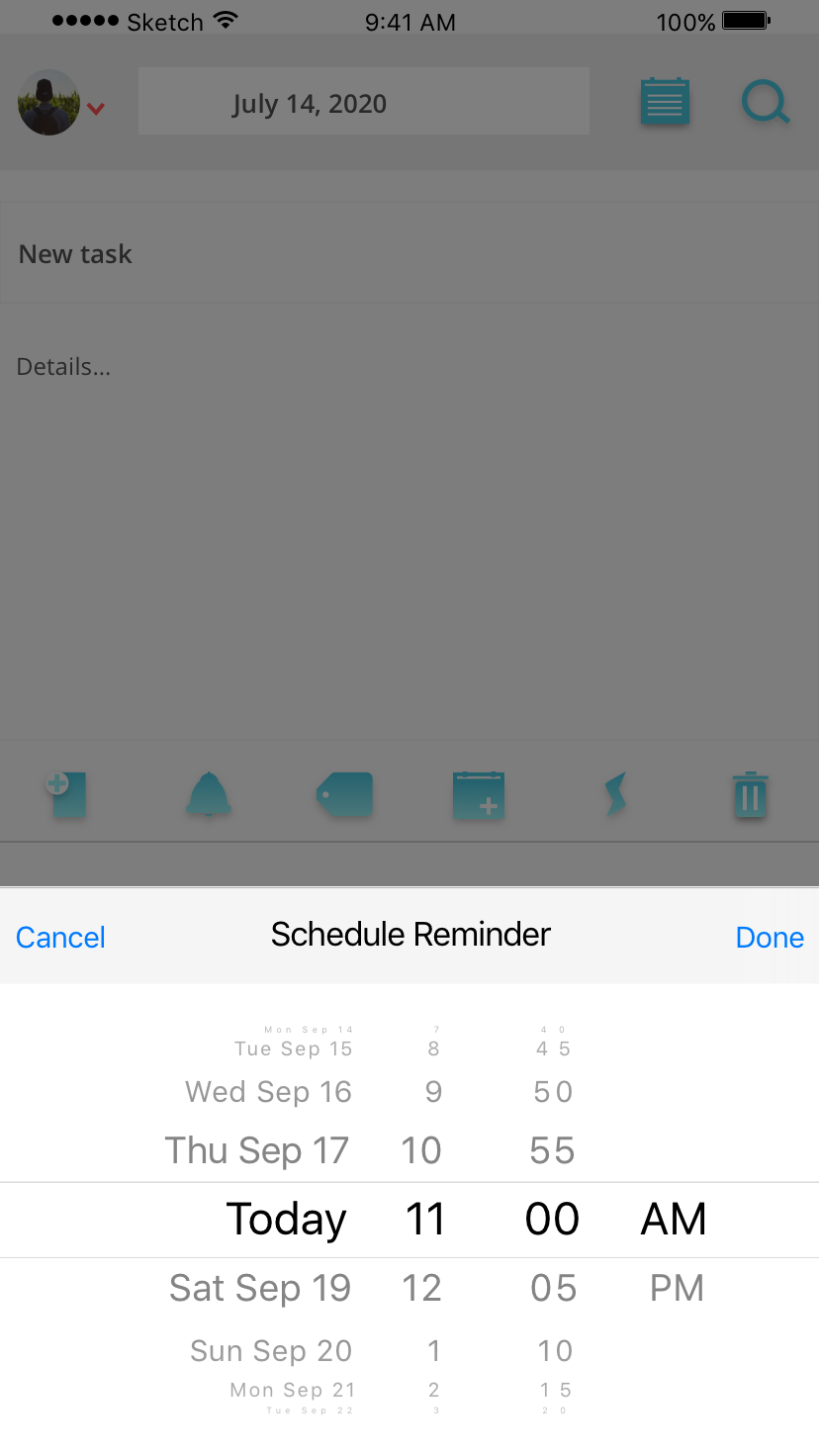The width and height of the screenshot is (819, 1456).
Task: Tap the tag label icon
Action: click(344, 794)
